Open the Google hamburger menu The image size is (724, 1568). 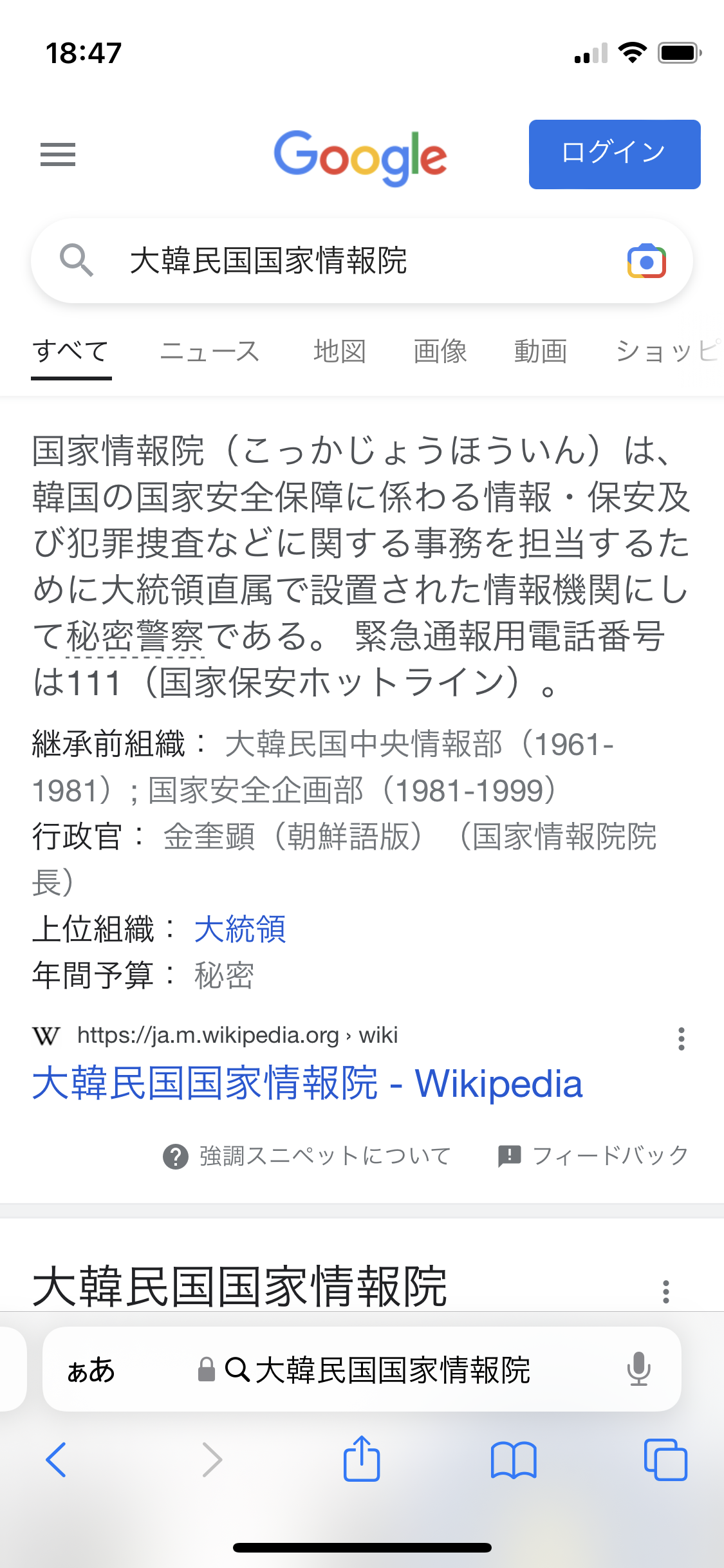[58, 154]
